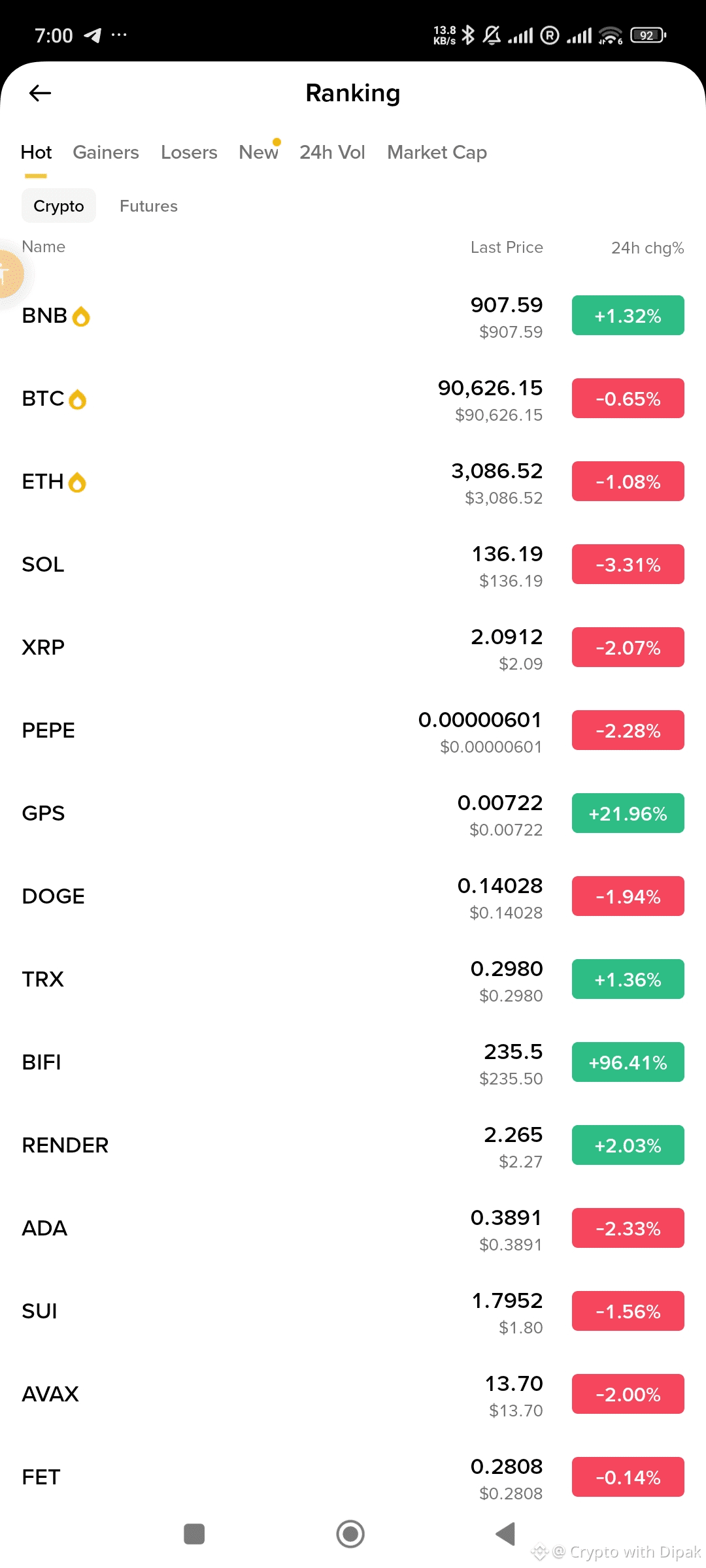Screen dimensions: 706x1568
Task: Open the BTC listing
Action: [x=261, y=399]
